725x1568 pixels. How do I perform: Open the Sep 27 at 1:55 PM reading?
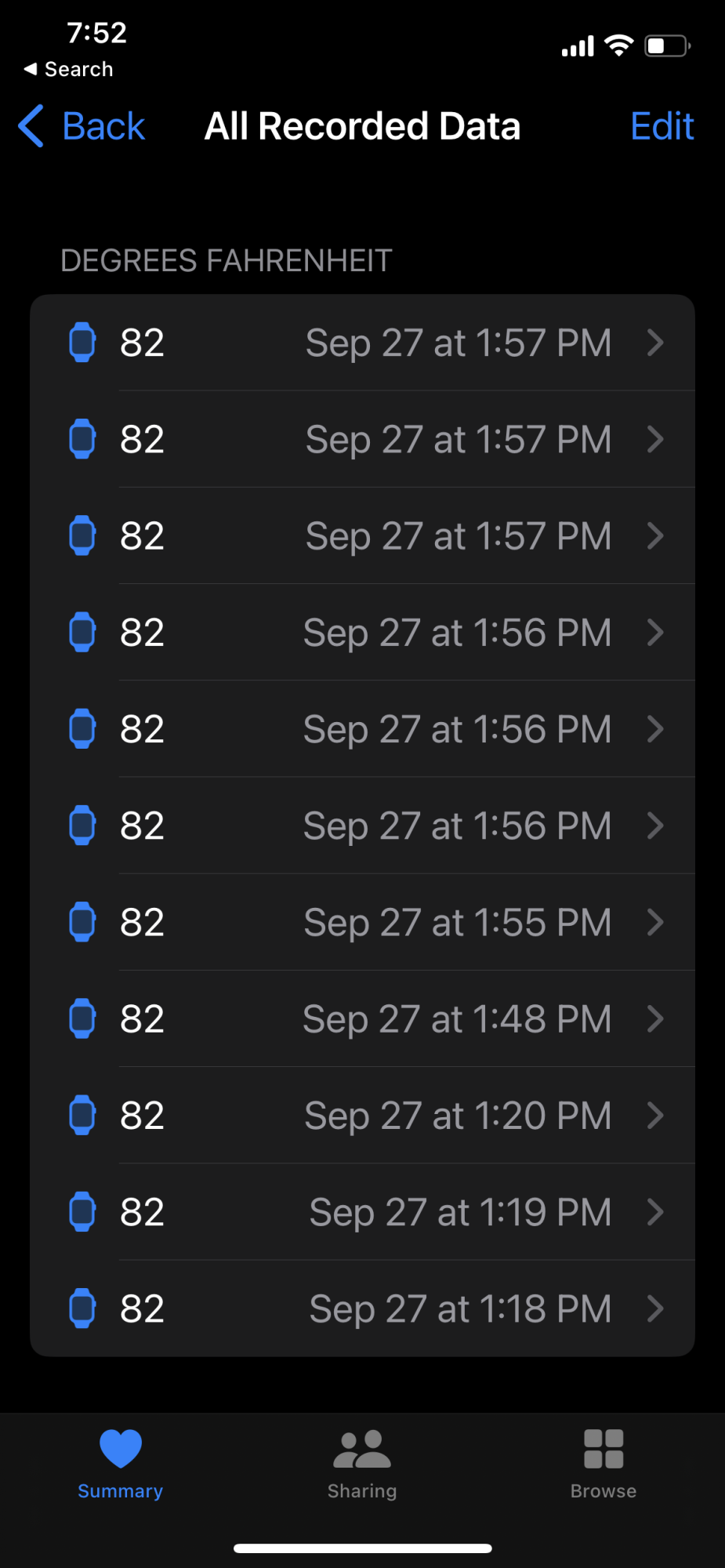pos(362,922)
